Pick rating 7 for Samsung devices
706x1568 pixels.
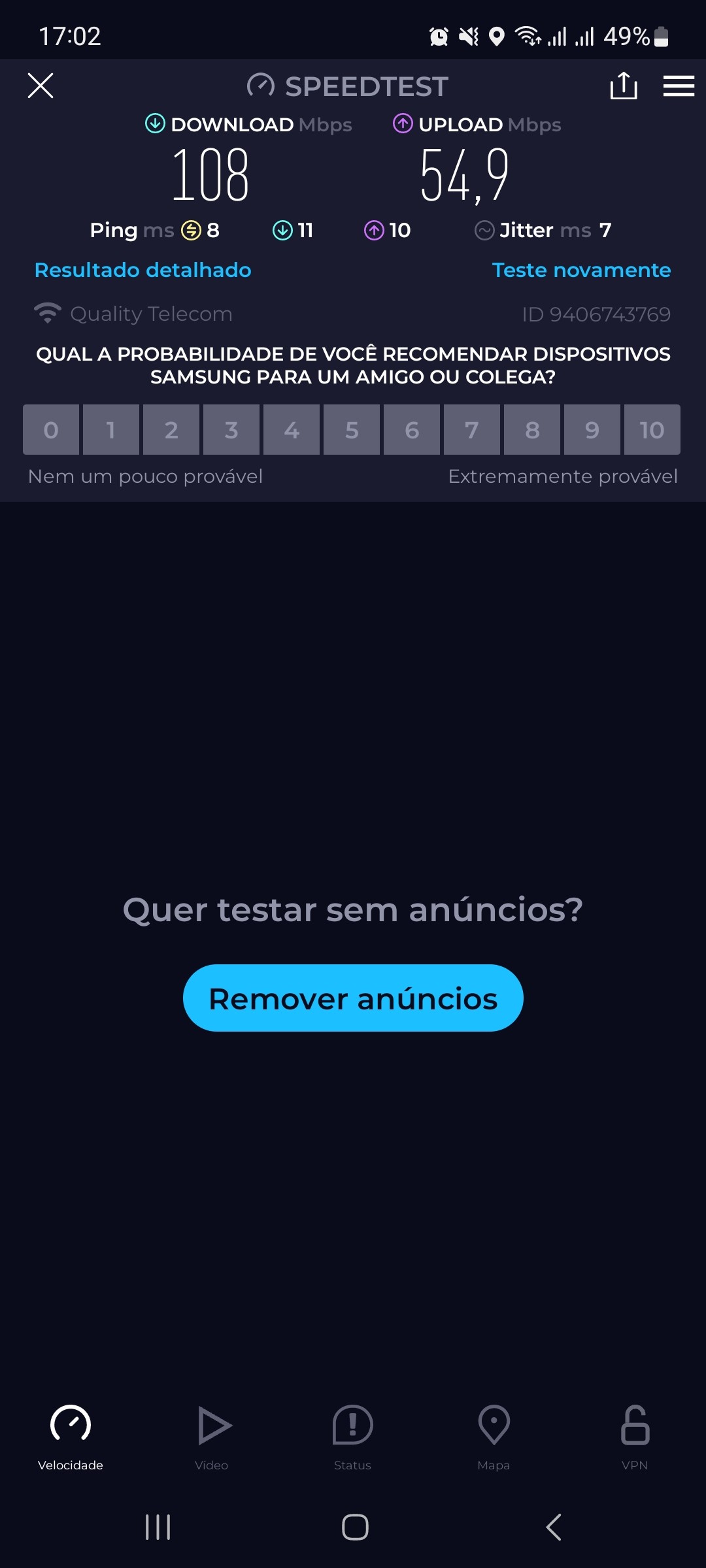472,430
